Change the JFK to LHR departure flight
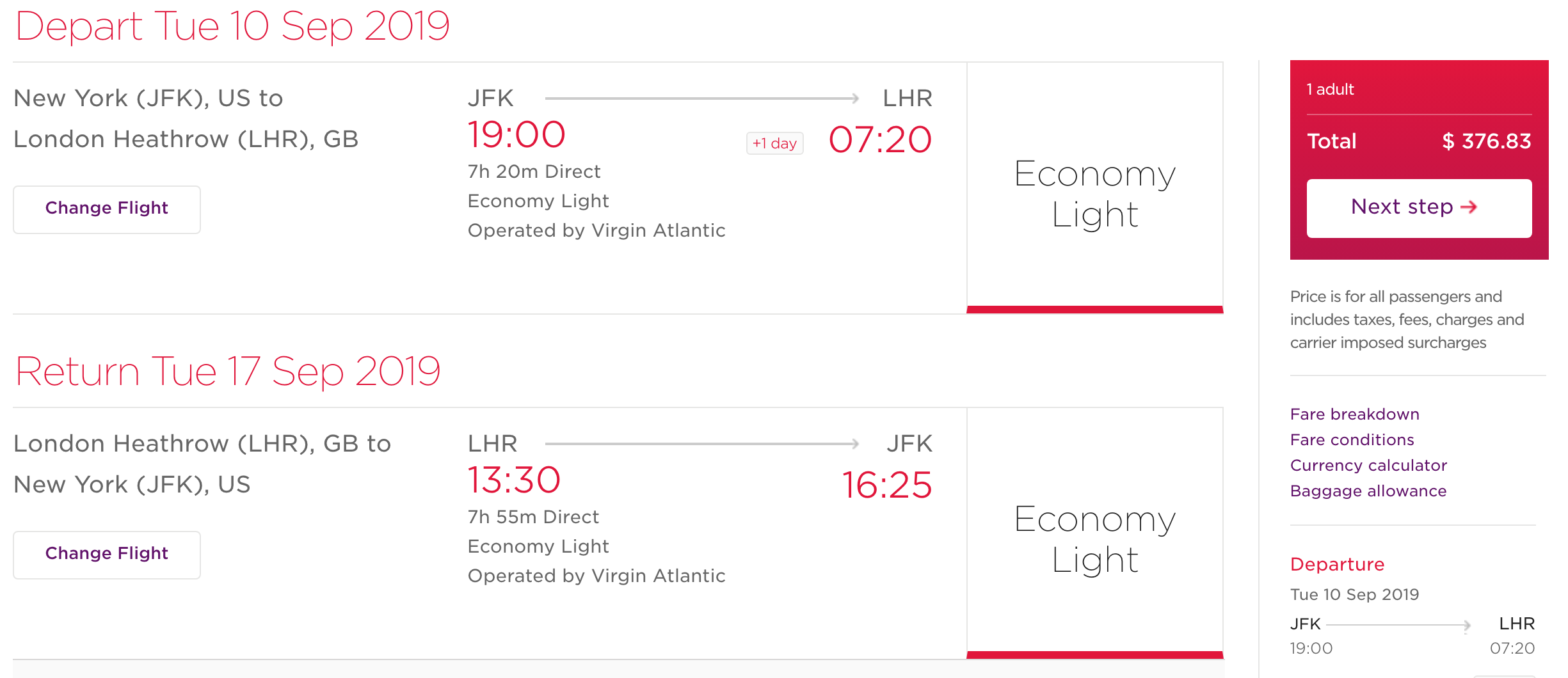The width and height of the screenshot is (1568, 678). (x=107, y=209)
